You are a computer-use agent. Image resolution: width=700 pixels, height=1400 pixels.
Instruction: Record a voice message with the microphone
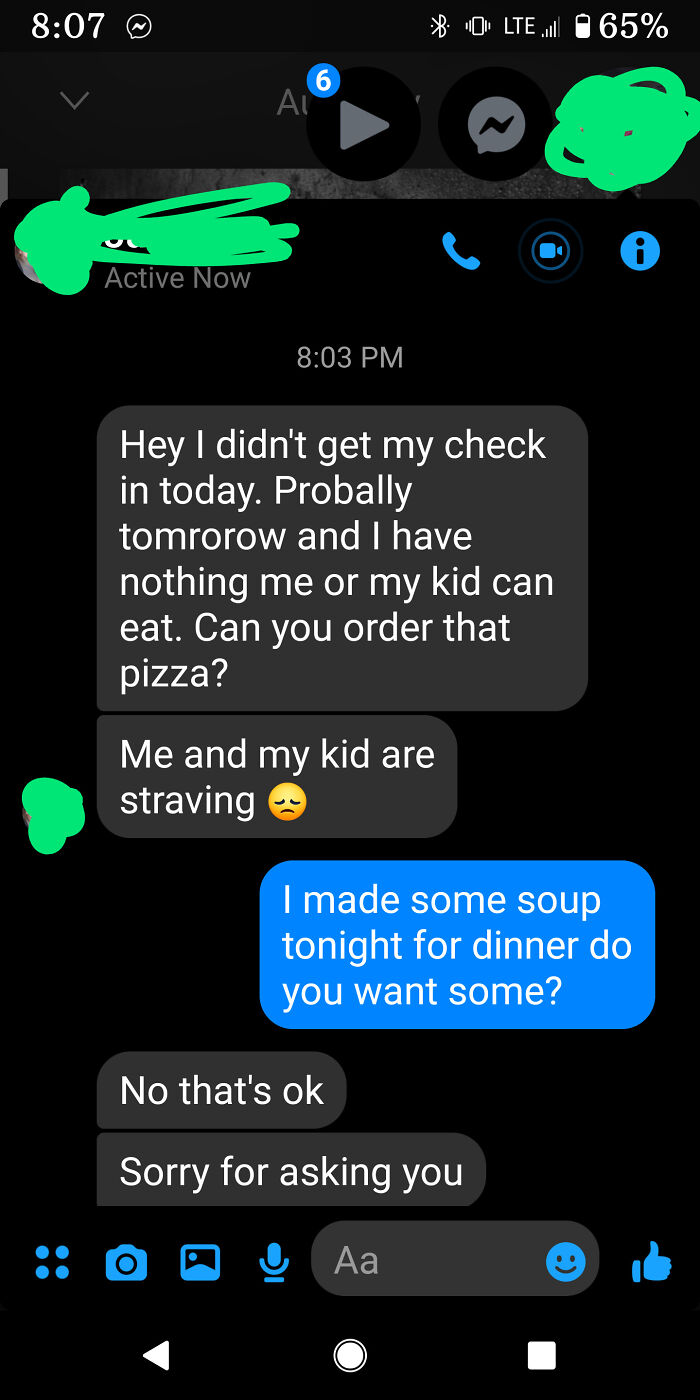272,1262
